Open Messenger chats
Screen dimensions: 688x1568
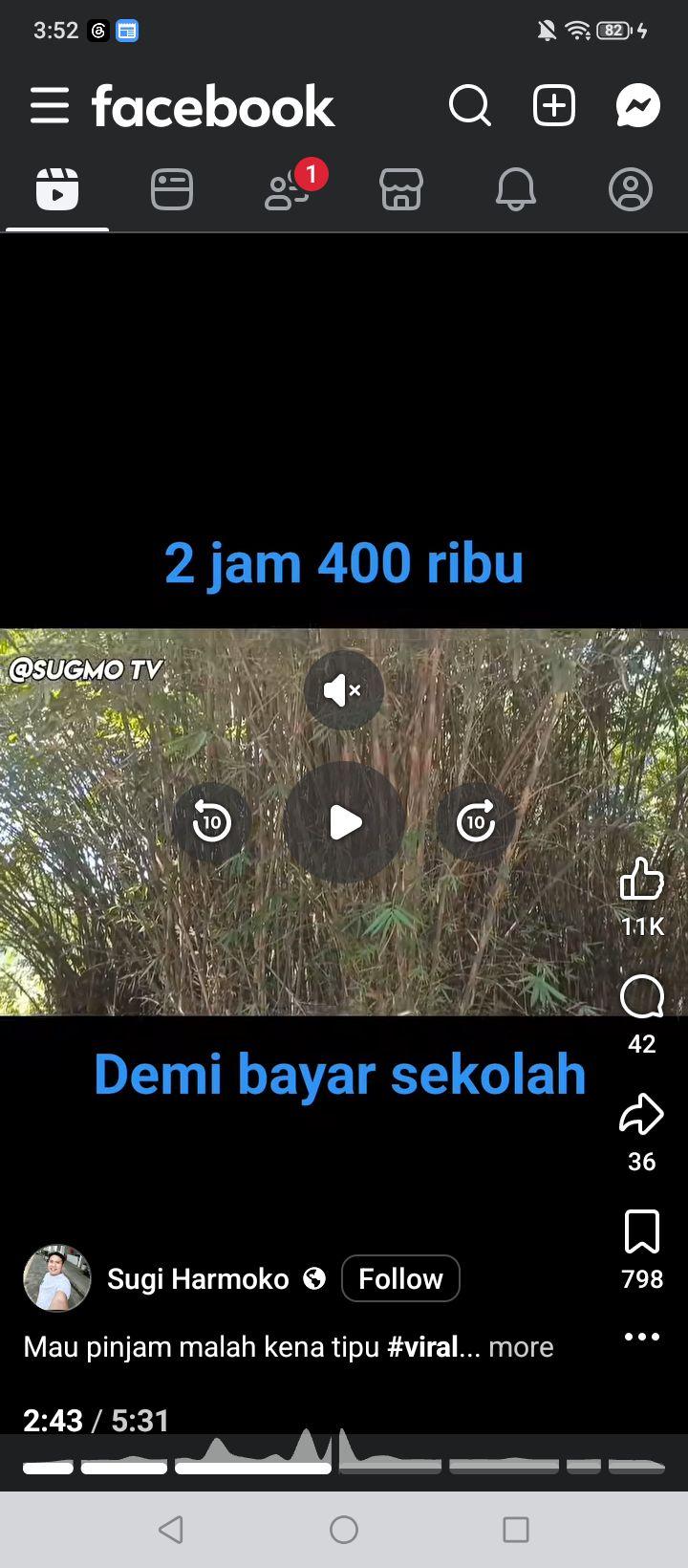pyautogui.click(x=638, y=105)
